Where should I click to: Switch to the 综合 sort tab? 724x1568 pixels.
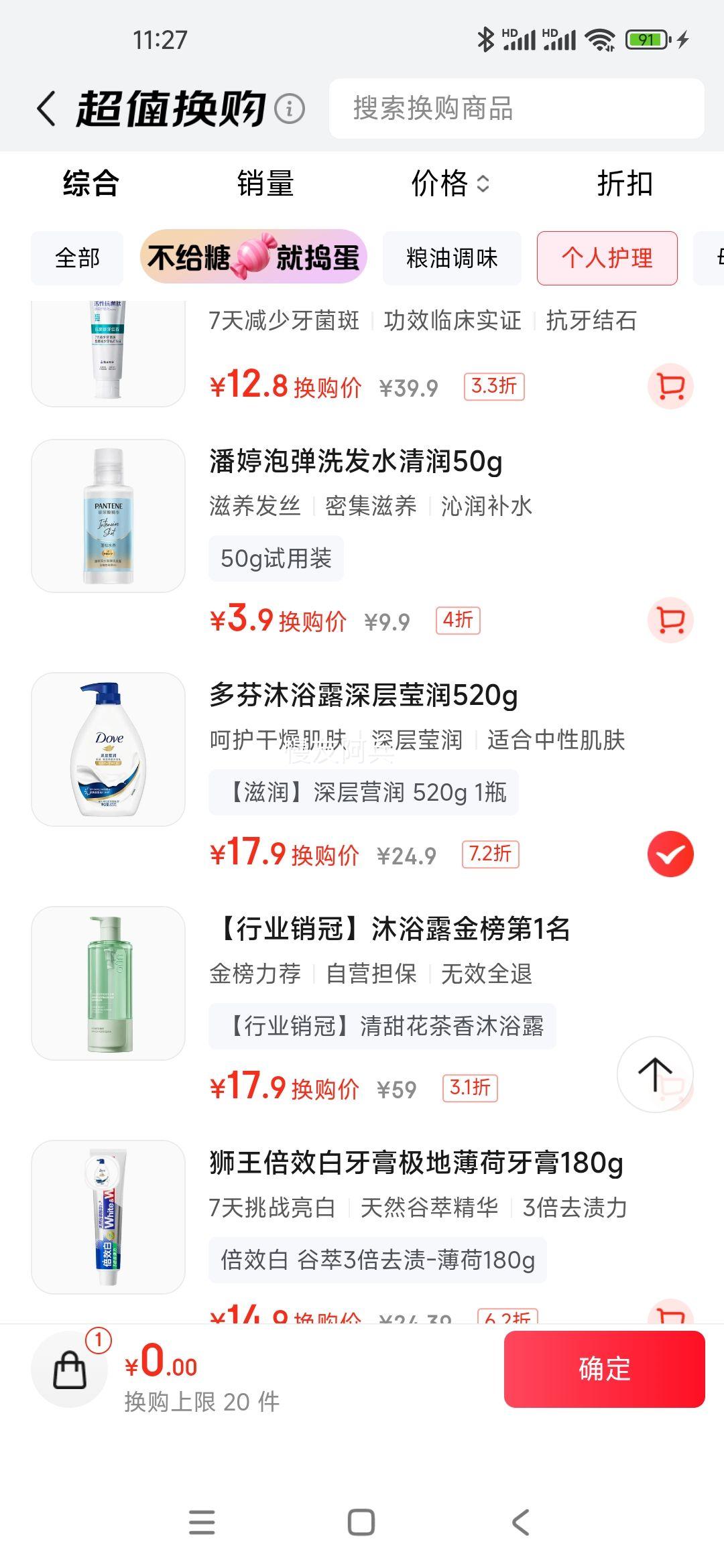91,184
